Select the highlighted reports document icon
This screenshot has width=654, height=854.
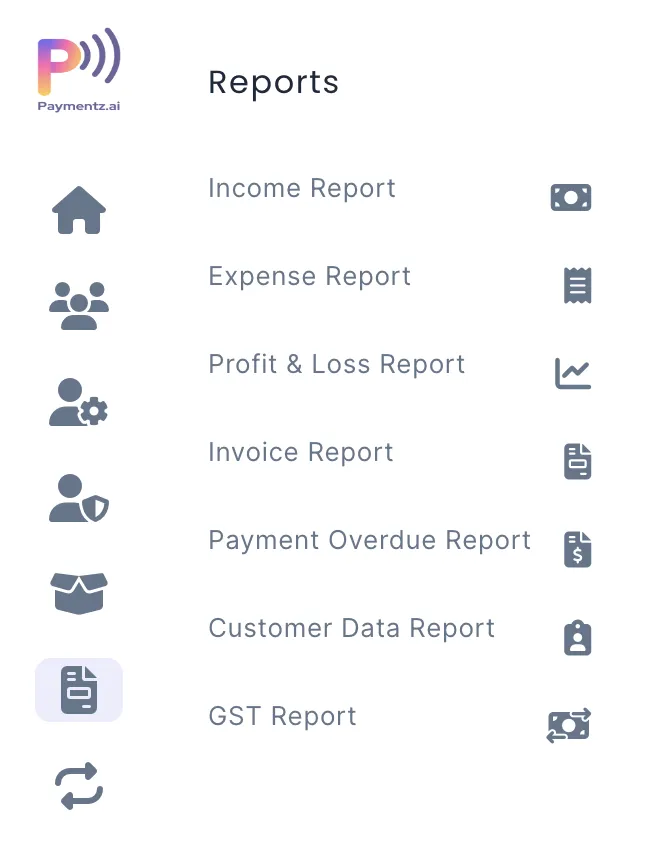[x=79, y=690]
